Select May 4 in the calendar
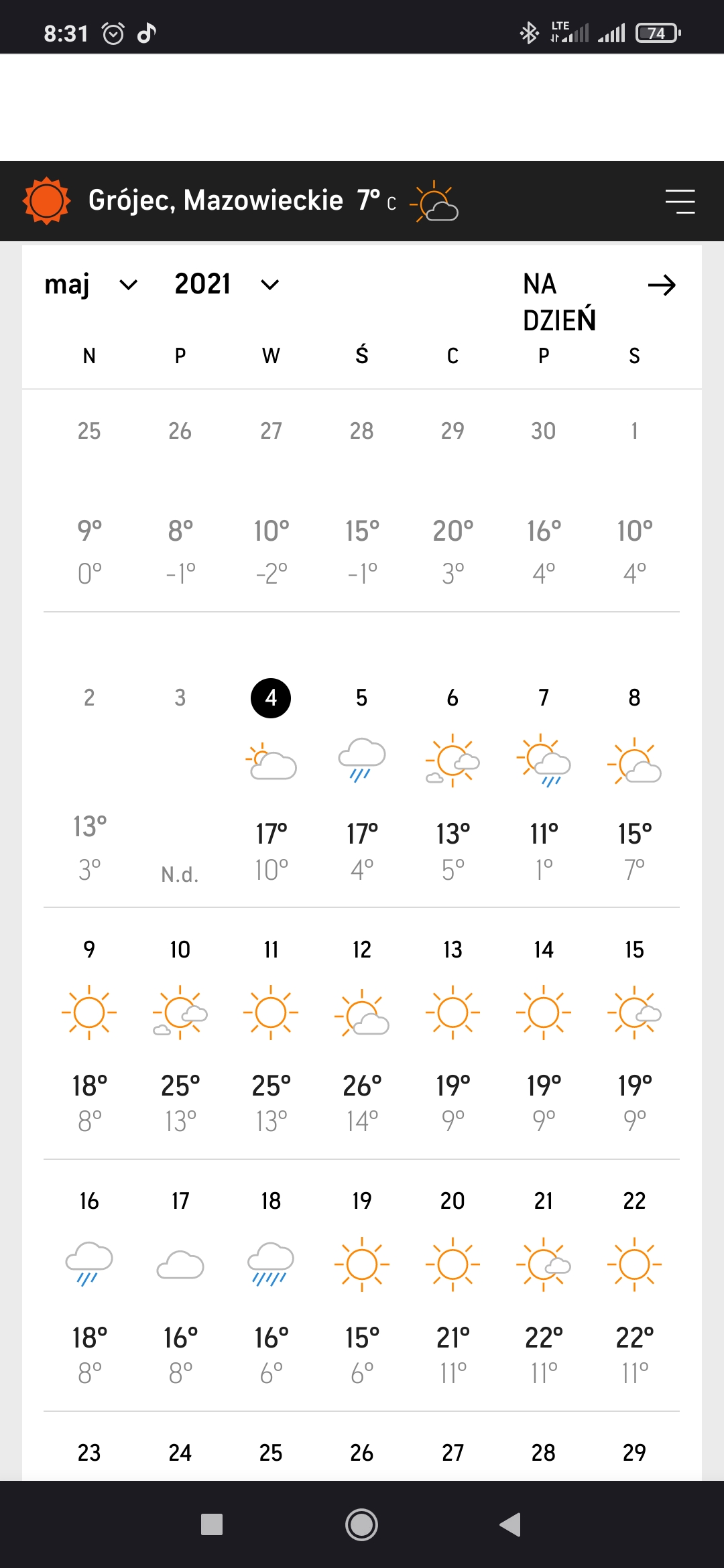Screen dimensions: 724x1568 (271, 698)
